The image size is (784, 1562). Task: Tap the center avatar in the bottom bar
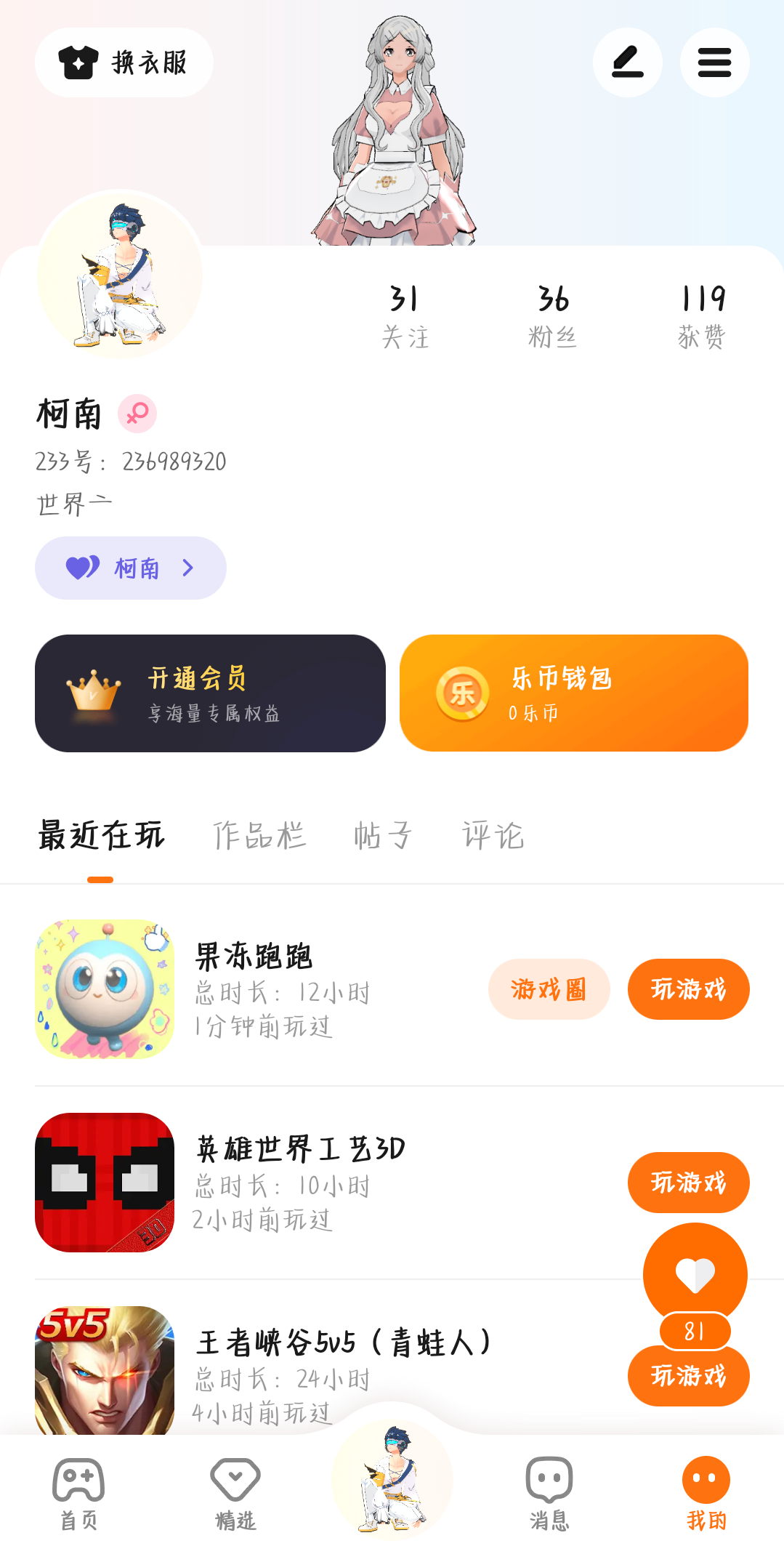[x=392, y=1478]
